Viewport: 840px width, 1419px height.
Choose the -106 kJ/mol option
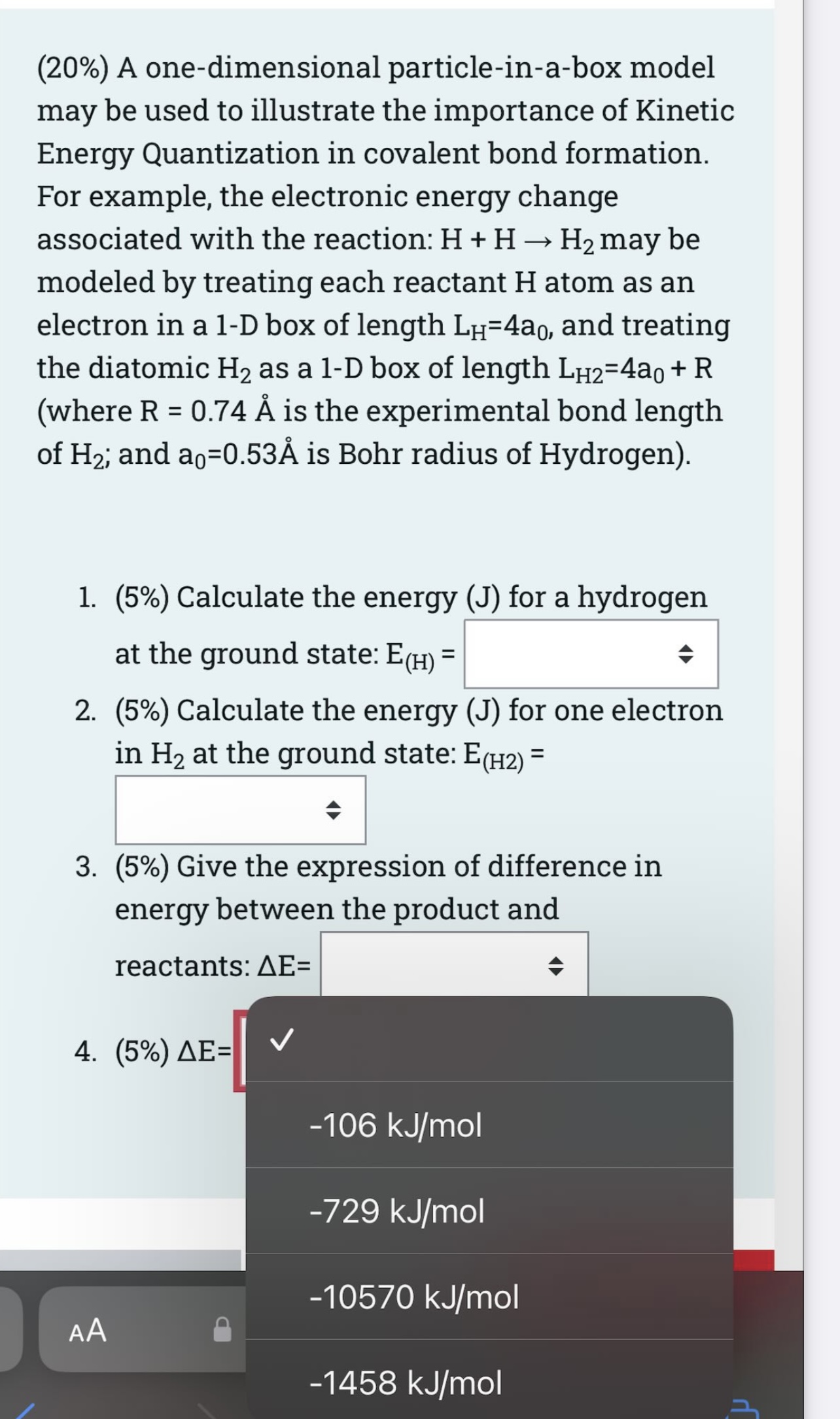tap(489, 1125)
